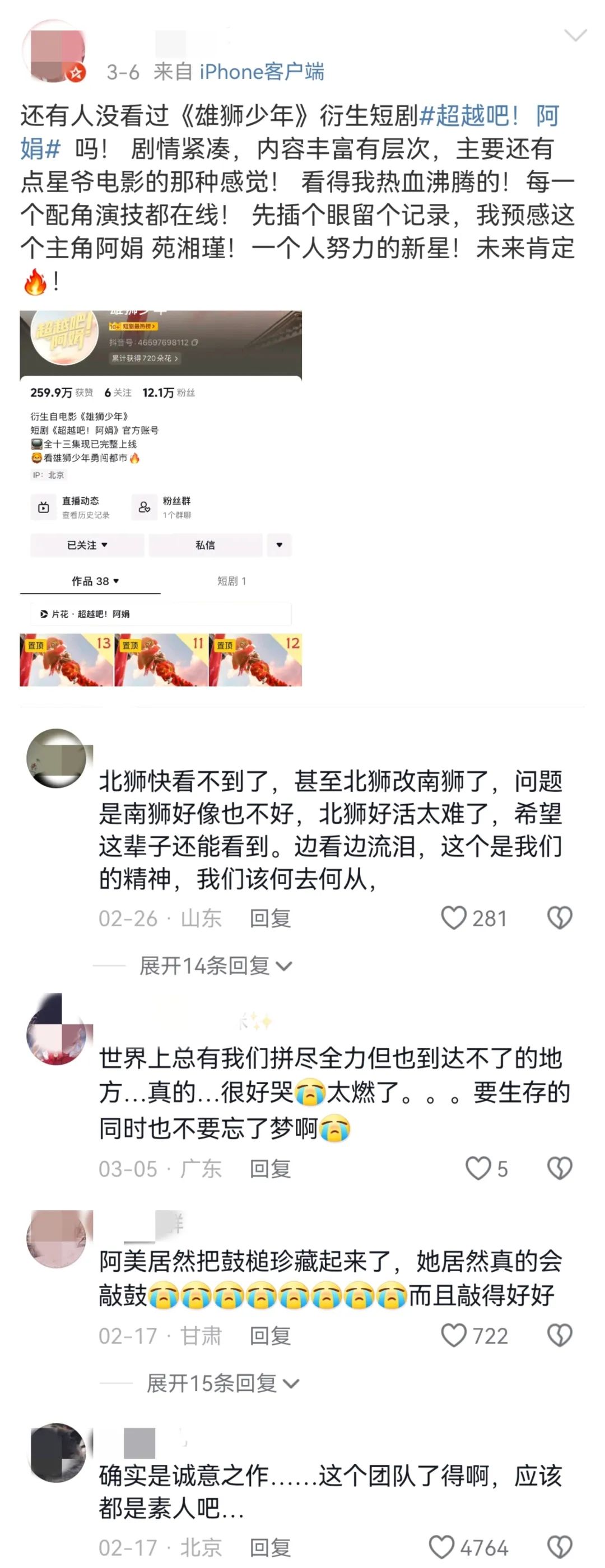Open the iPhone客户端 source link
Image resolution: width=605 pixels, height=1568 pixels.
[x=262, y=72]
